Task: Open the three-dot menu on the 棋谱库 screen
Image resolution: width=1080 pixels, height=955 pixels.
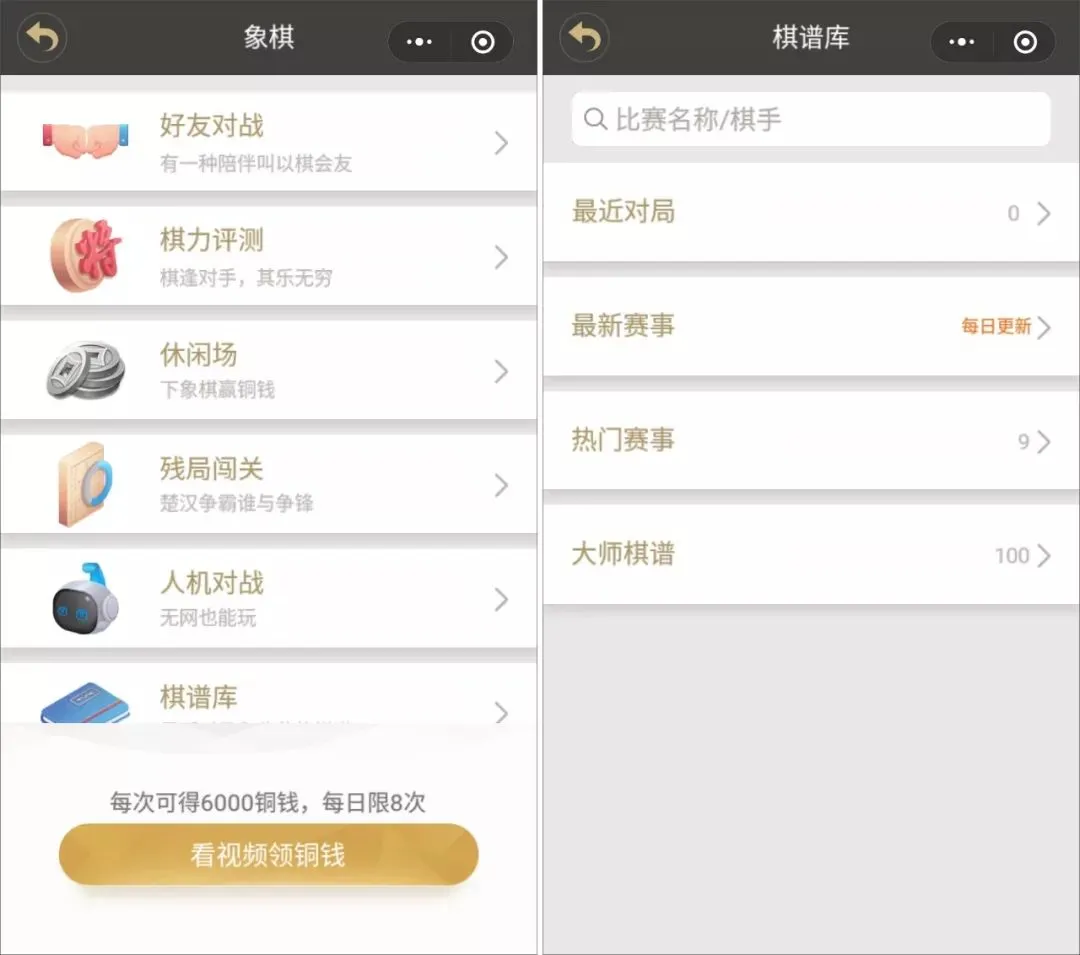Action: (x=961, y=42)
